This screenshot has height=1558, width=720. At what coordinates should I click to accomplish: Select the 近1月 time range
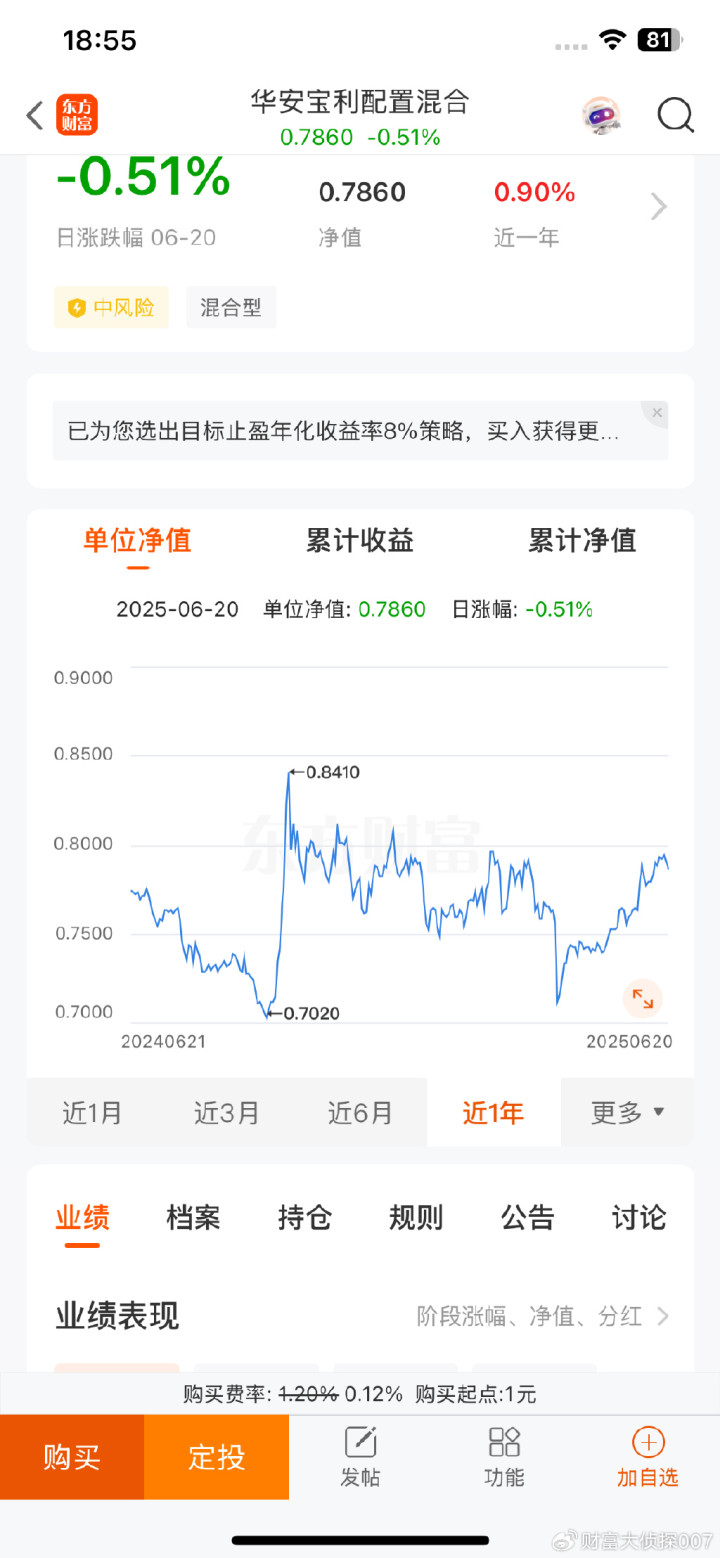(93, 1112)
